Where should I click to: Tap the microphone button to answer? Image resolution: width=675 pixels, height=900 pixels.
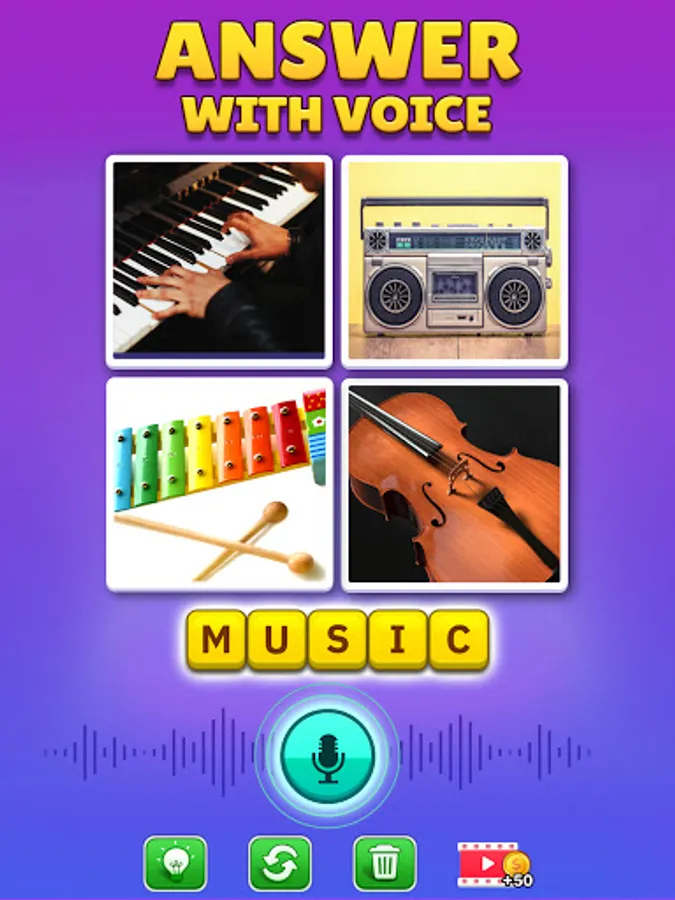[328, 757]
